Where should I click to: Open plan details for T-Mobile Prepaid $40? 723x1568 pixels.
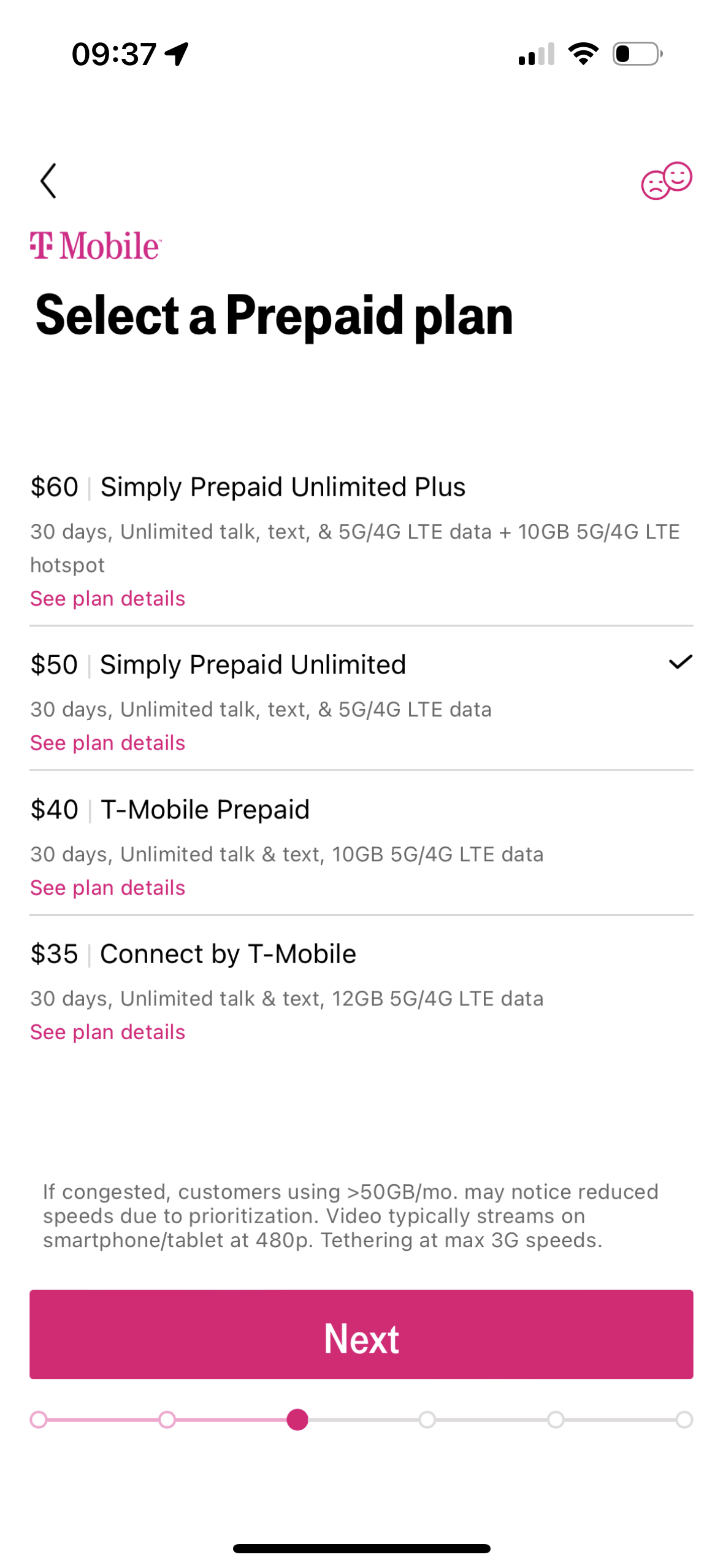[108, 887]
